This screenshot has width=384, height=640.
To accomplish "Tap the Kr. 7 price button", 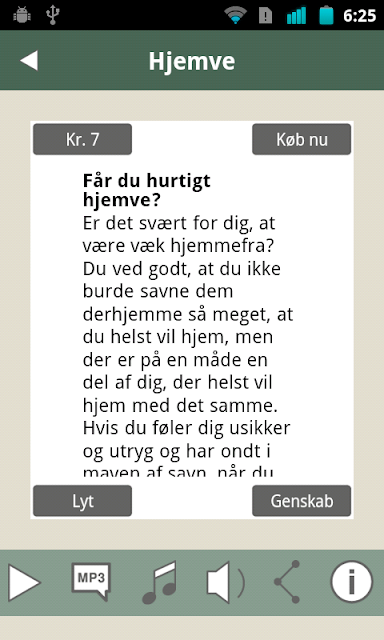I will point(82,139).
